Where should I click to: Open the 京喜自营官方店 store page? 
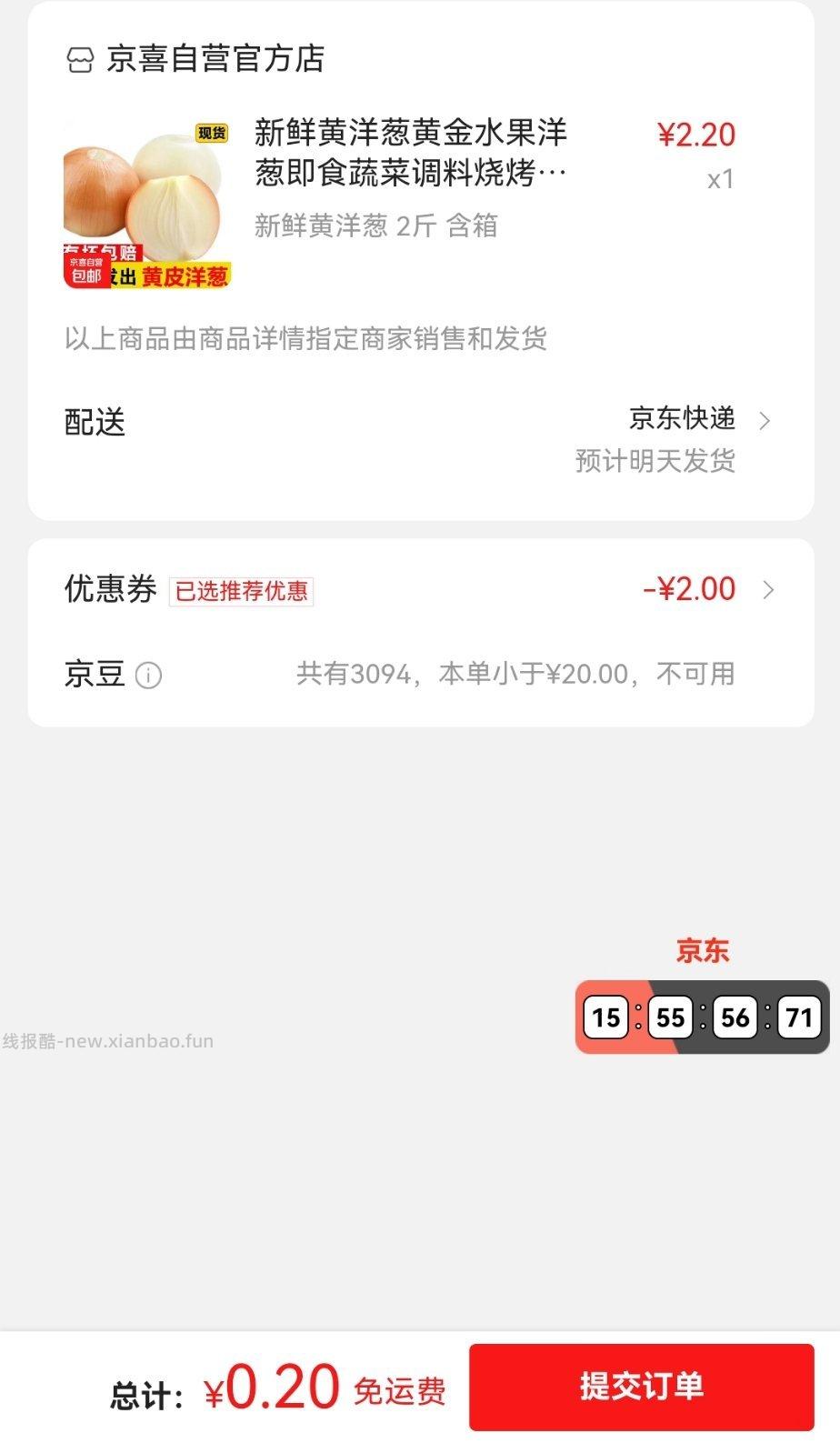tap(218, 60)
